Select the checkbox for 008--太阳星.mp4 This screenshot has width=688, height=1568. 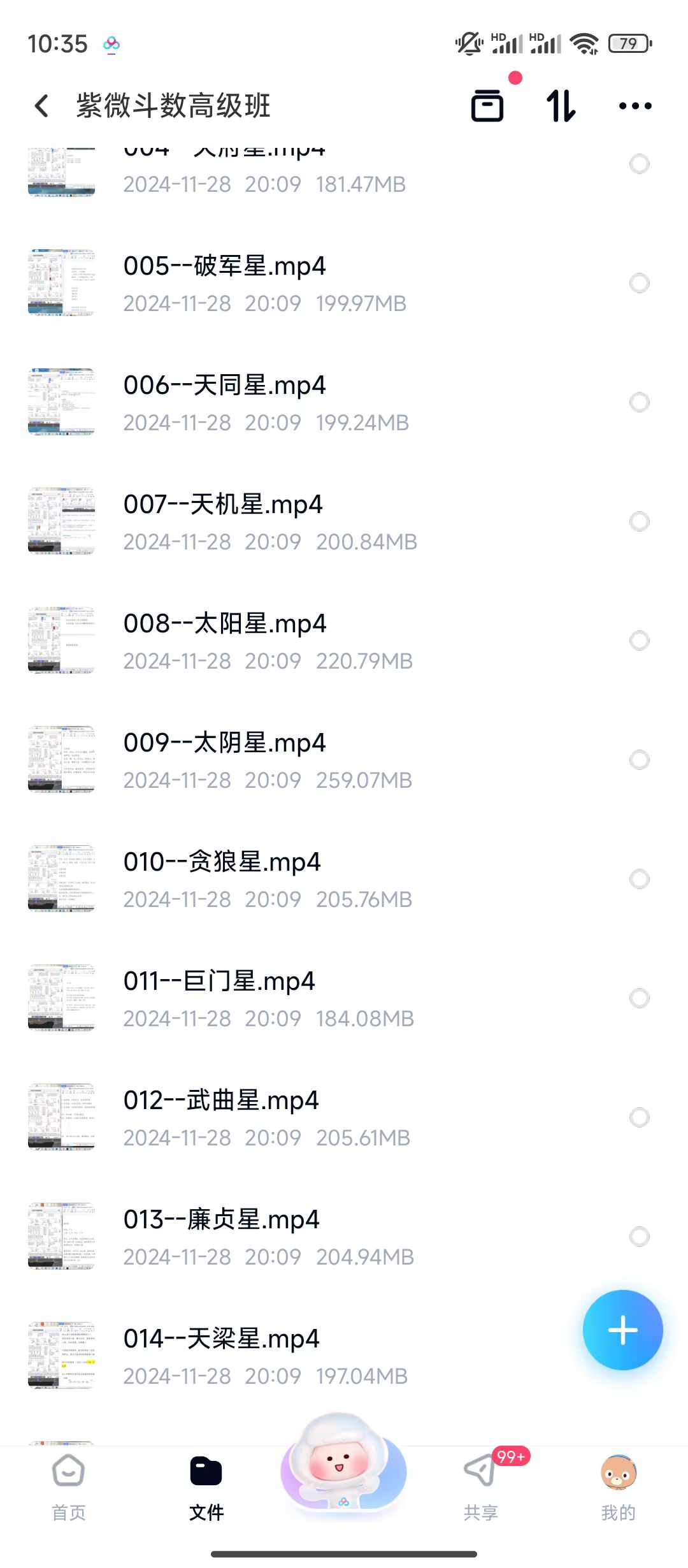[x=639, y=641]
